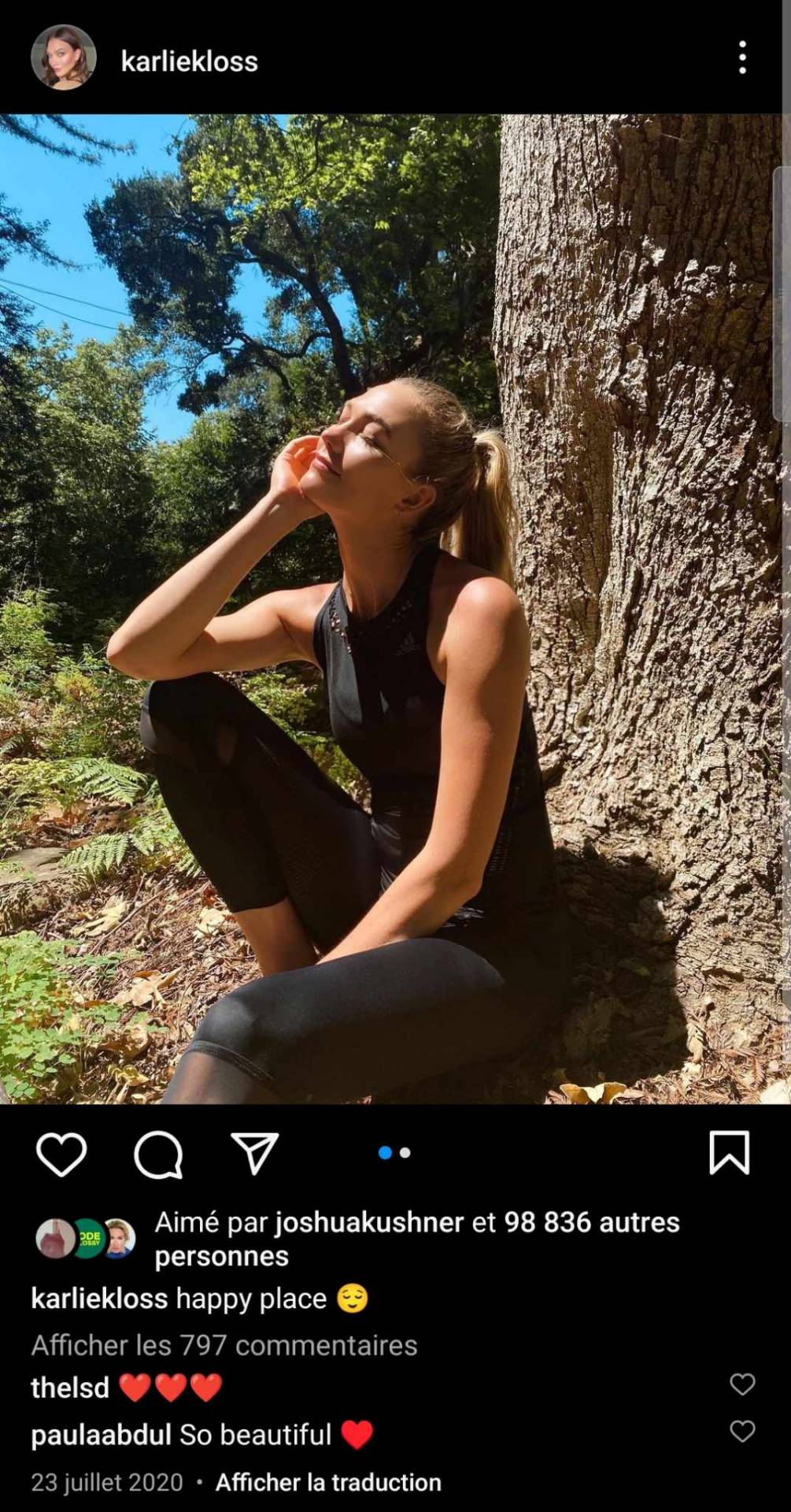Screen dimensions: 791x1512
Task: Tap the karliekloss username in the header
Action: point(189,61)
